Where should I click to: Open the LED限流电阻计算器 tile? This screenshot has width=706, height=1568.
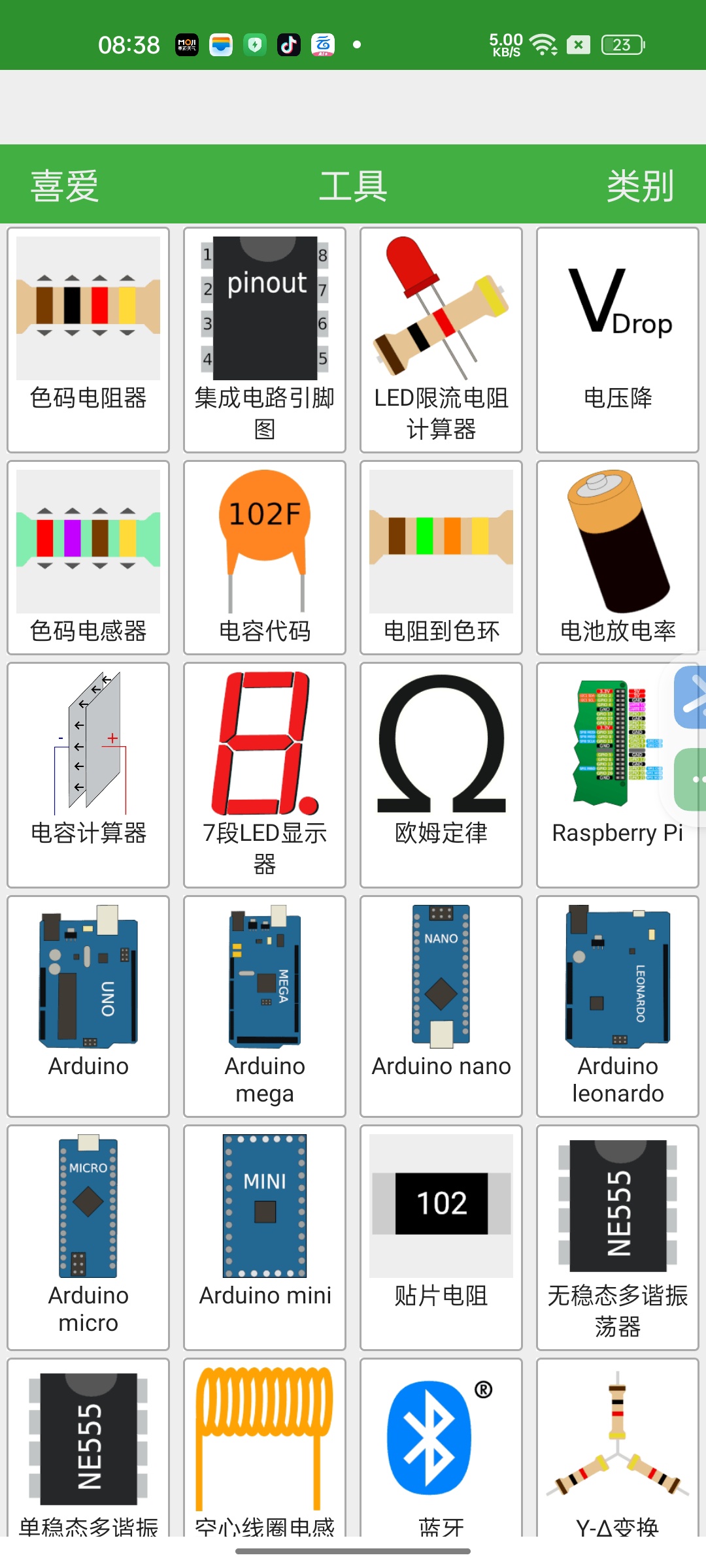pyautogui.click(x=441, y=340)
